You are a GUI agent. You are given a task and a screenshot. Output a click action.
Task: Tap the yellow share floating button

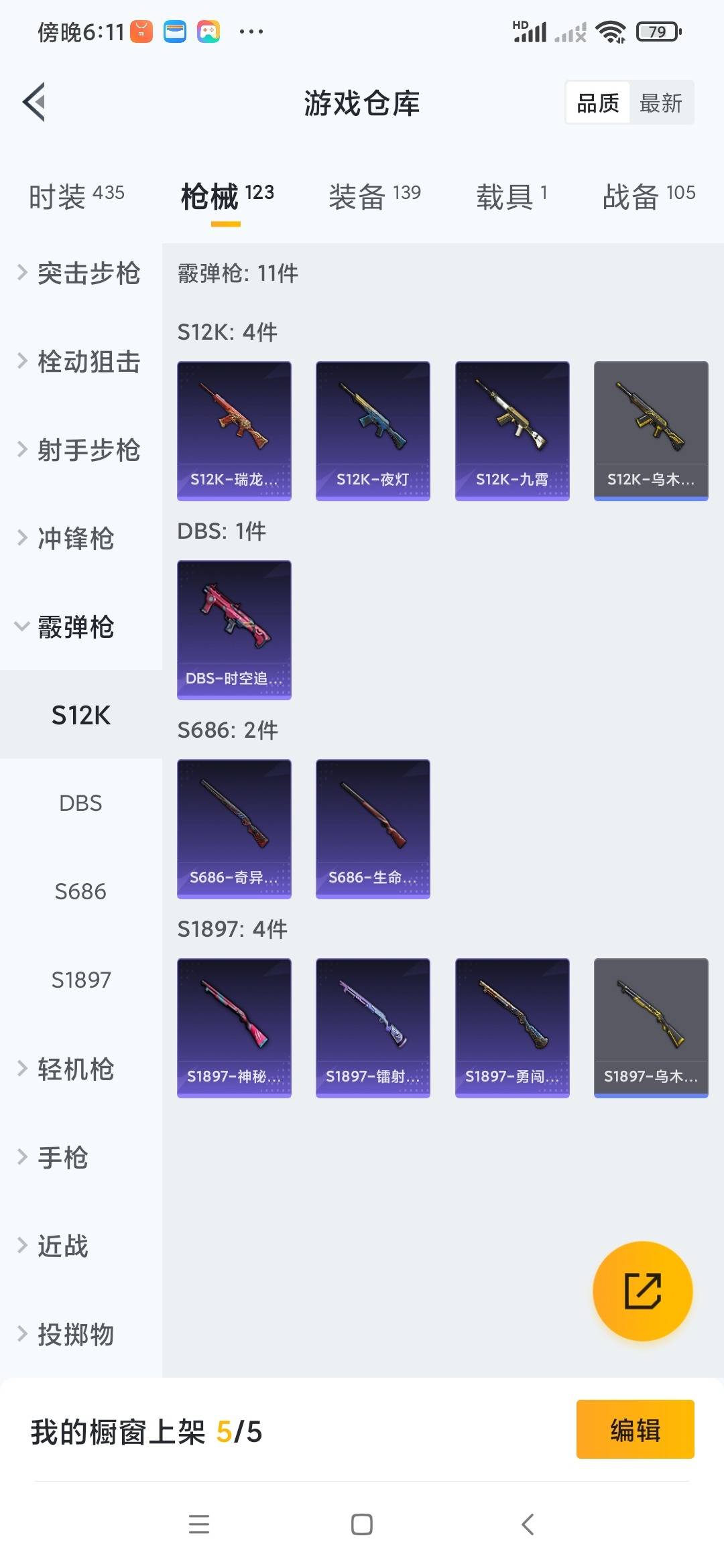tap(642, 1291)
